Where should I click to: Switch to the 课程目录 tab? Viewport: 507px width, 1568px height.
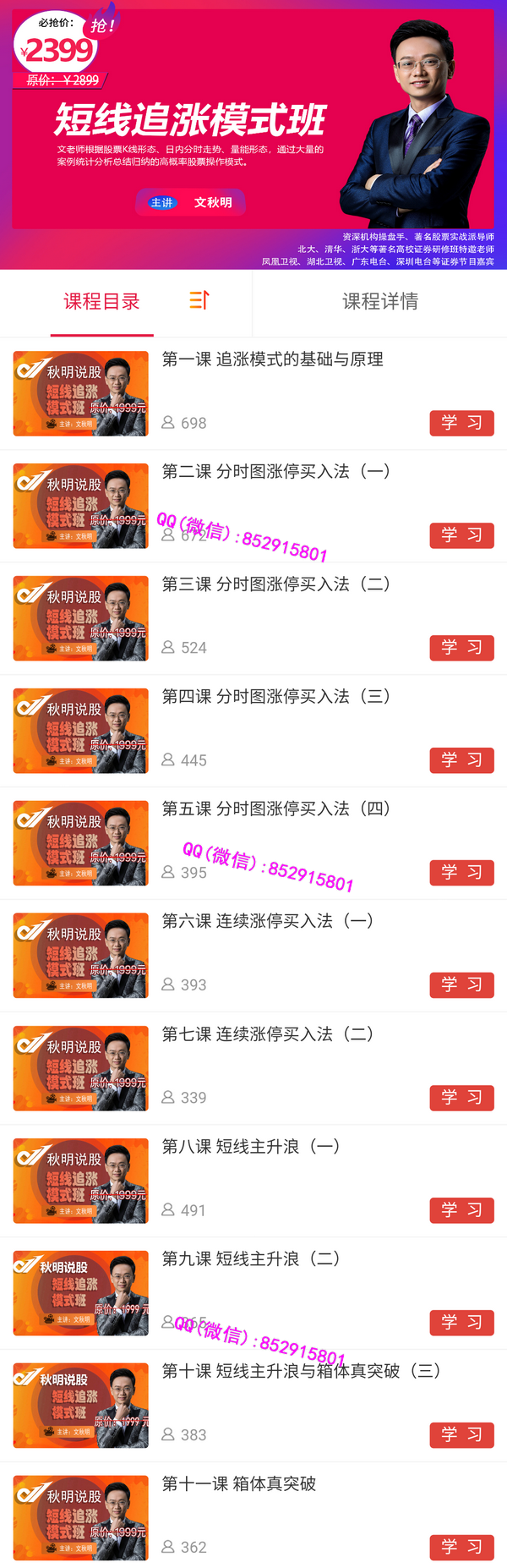pyautogui.click(x=101, y=302)
